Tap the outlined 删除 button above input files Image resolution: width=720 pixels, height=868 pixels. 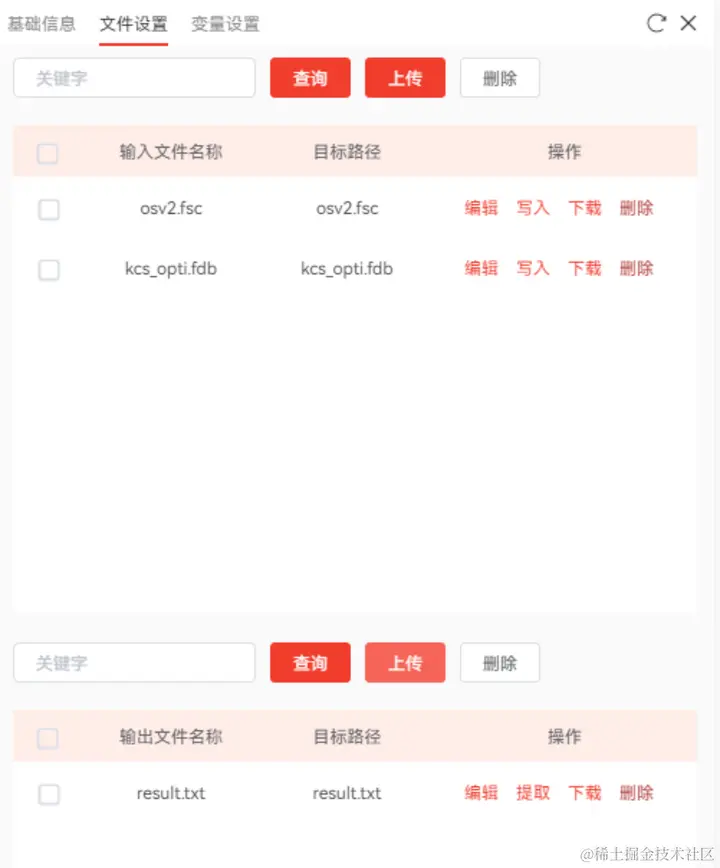[499, 78]
